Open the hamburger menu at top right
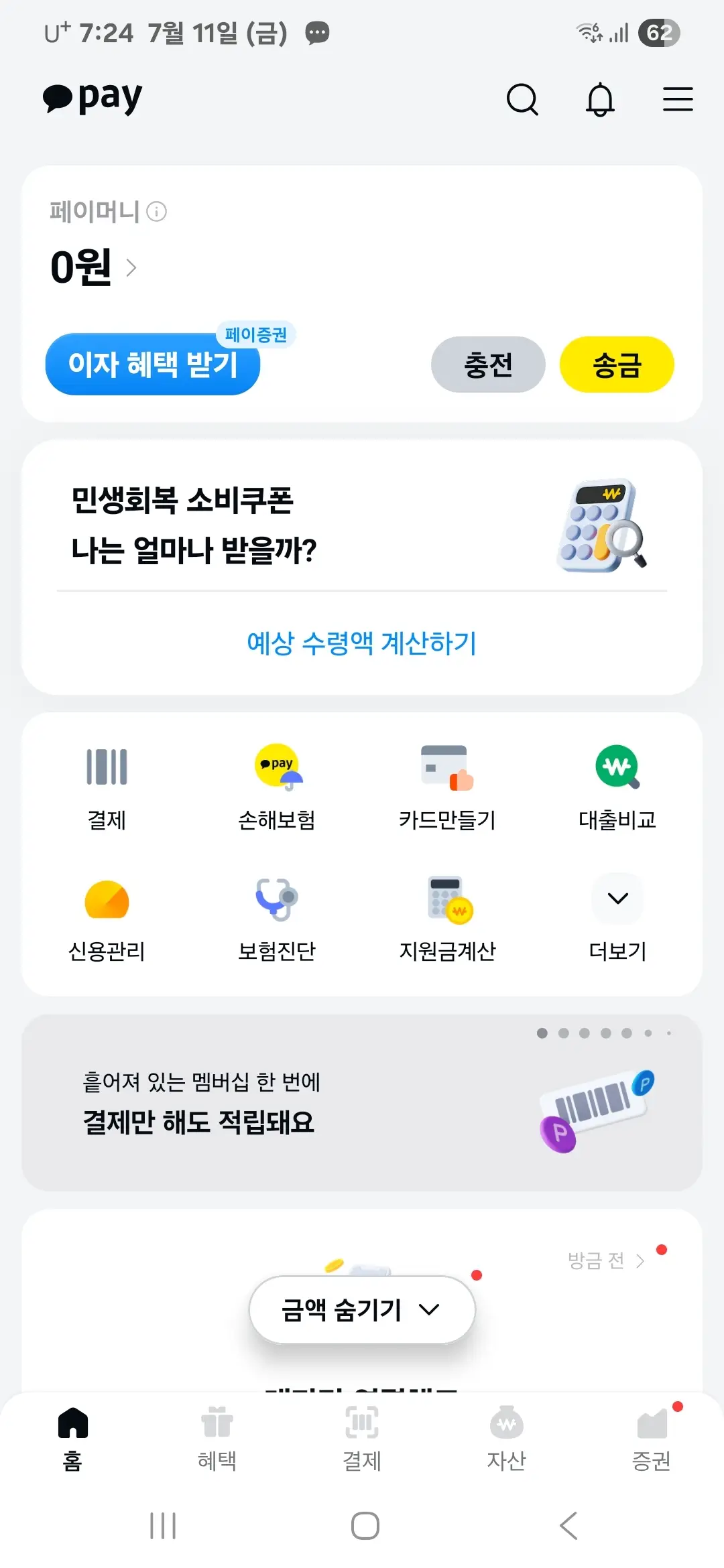Viewport: 724px width, 1568px height. point(677,101)
